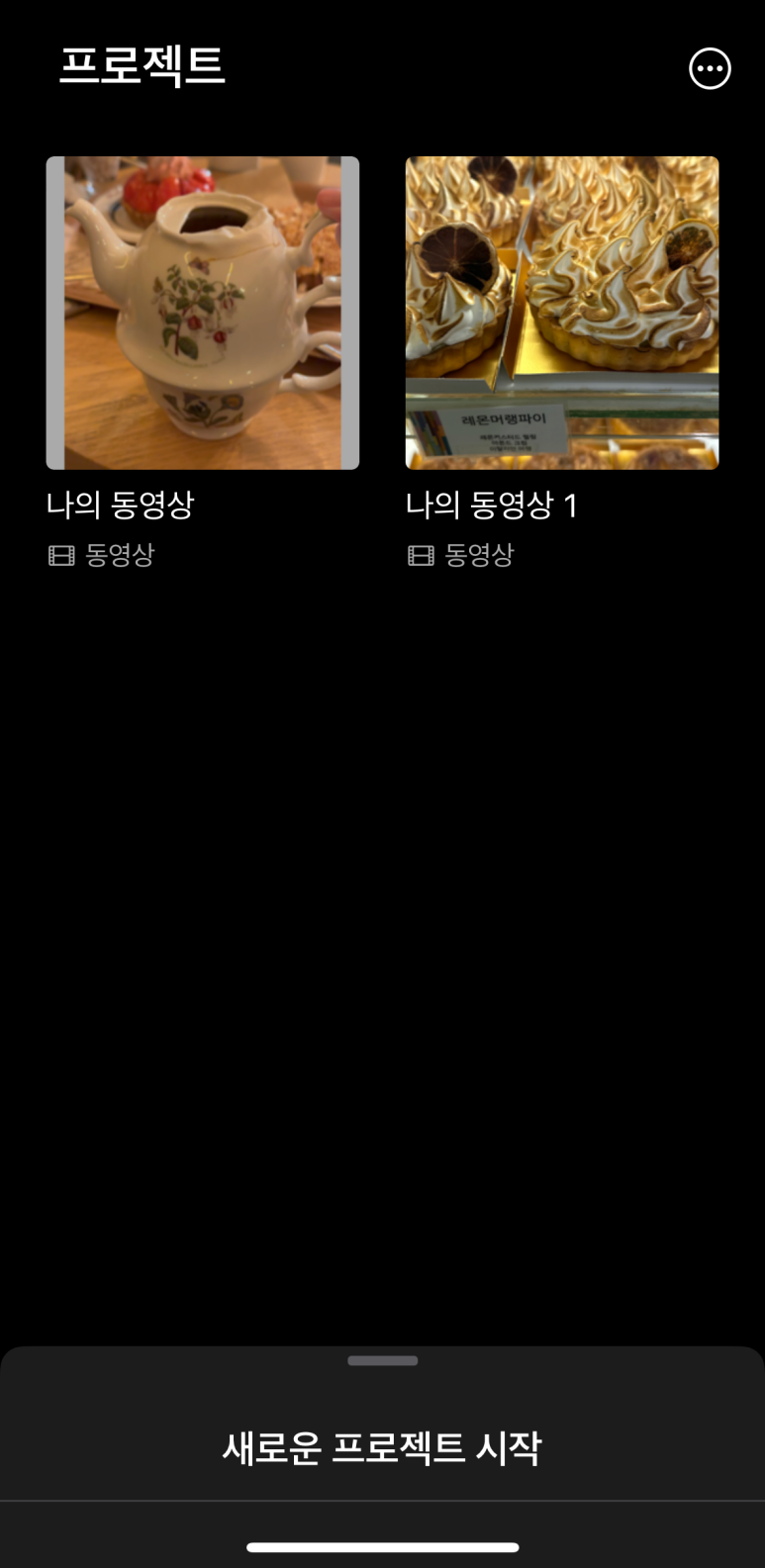The image size is (765, 1568).
Task: Open the meringue pie project 나의 동영상 1
Action: tap(561, 313)
